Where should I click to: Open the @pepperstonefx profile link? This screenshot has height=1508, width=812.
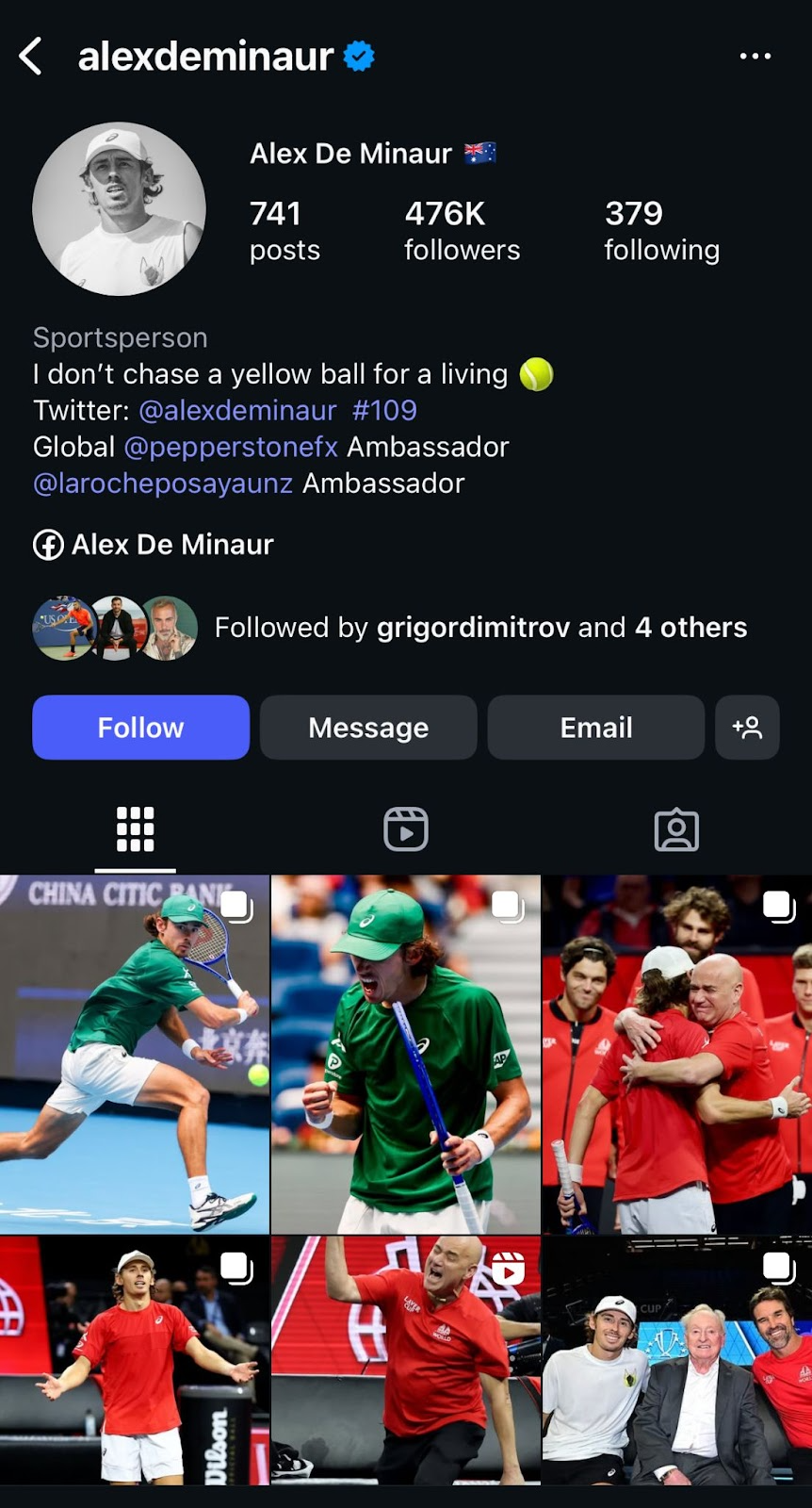point(231,447)
